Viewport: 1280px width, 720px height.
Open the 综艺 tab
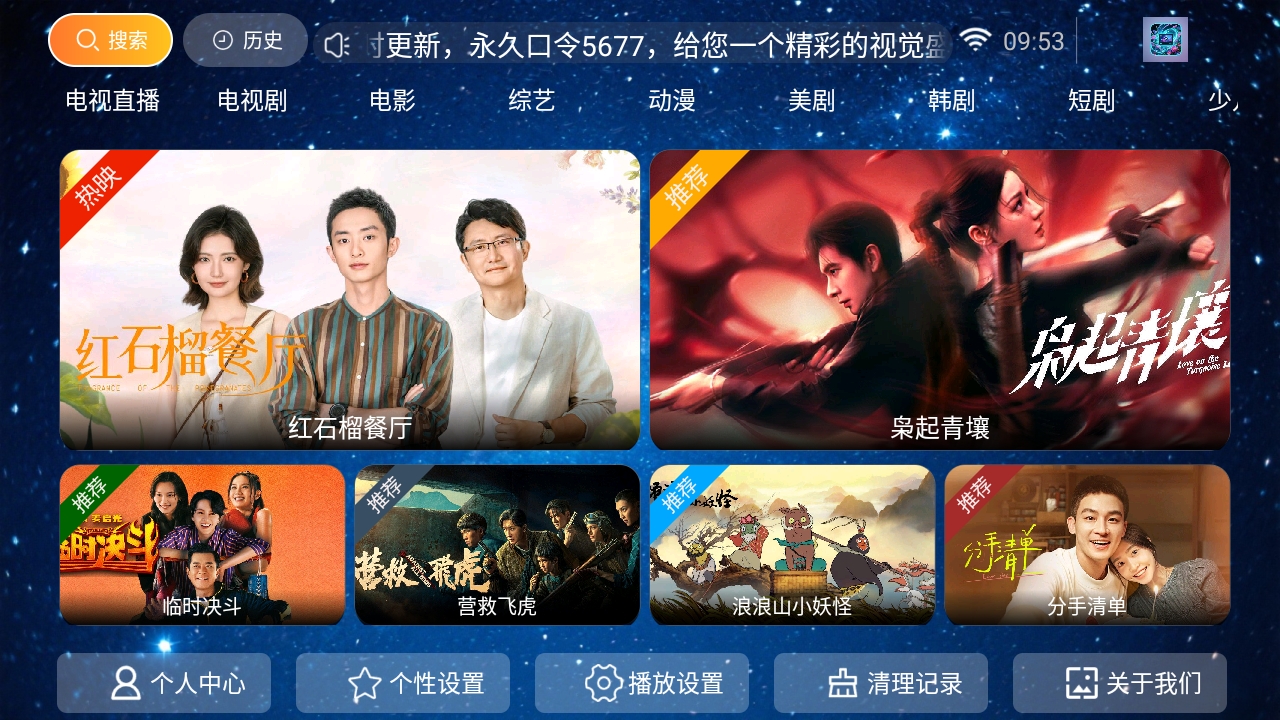(x=532, y=100)
